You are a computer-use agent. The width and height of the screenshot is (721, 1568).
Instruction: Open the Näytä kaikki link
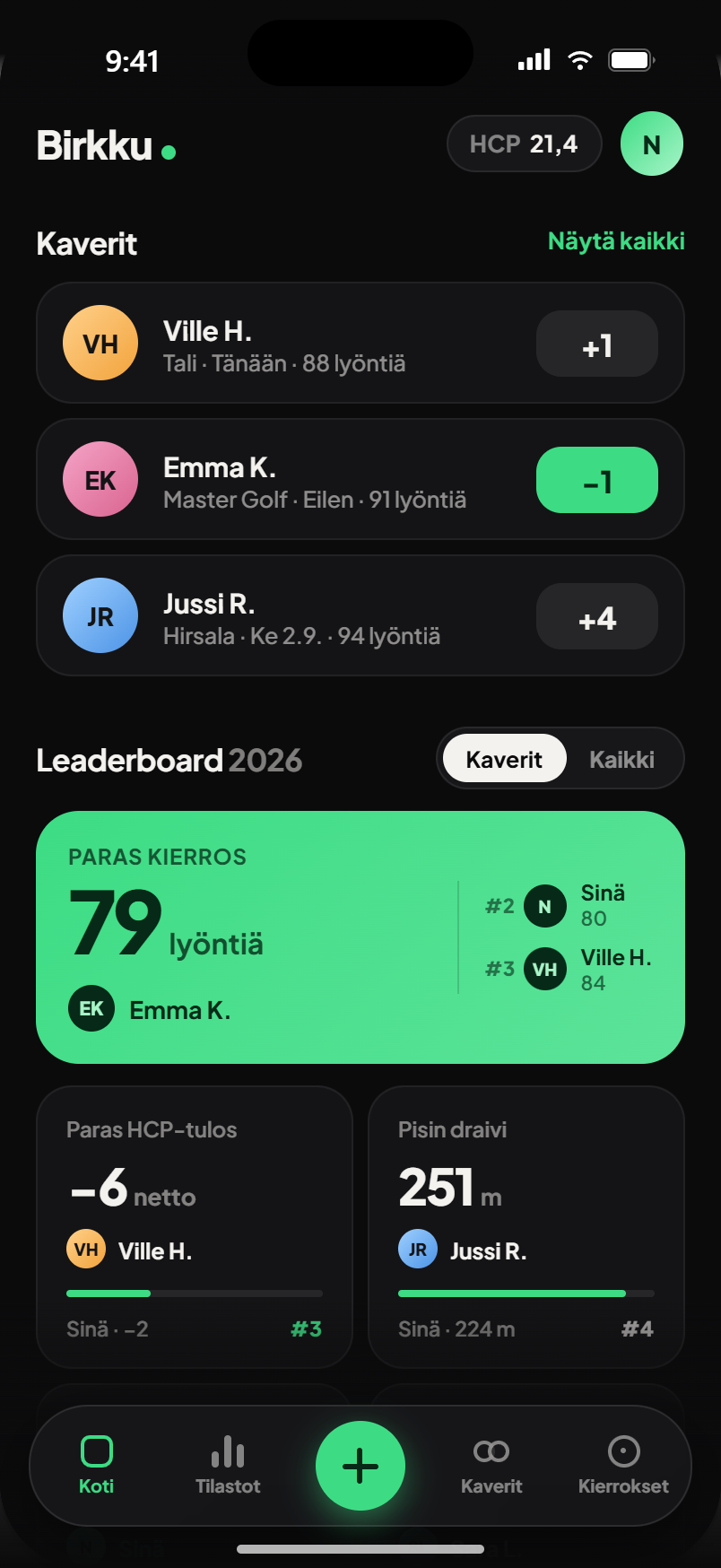point(616,241)
